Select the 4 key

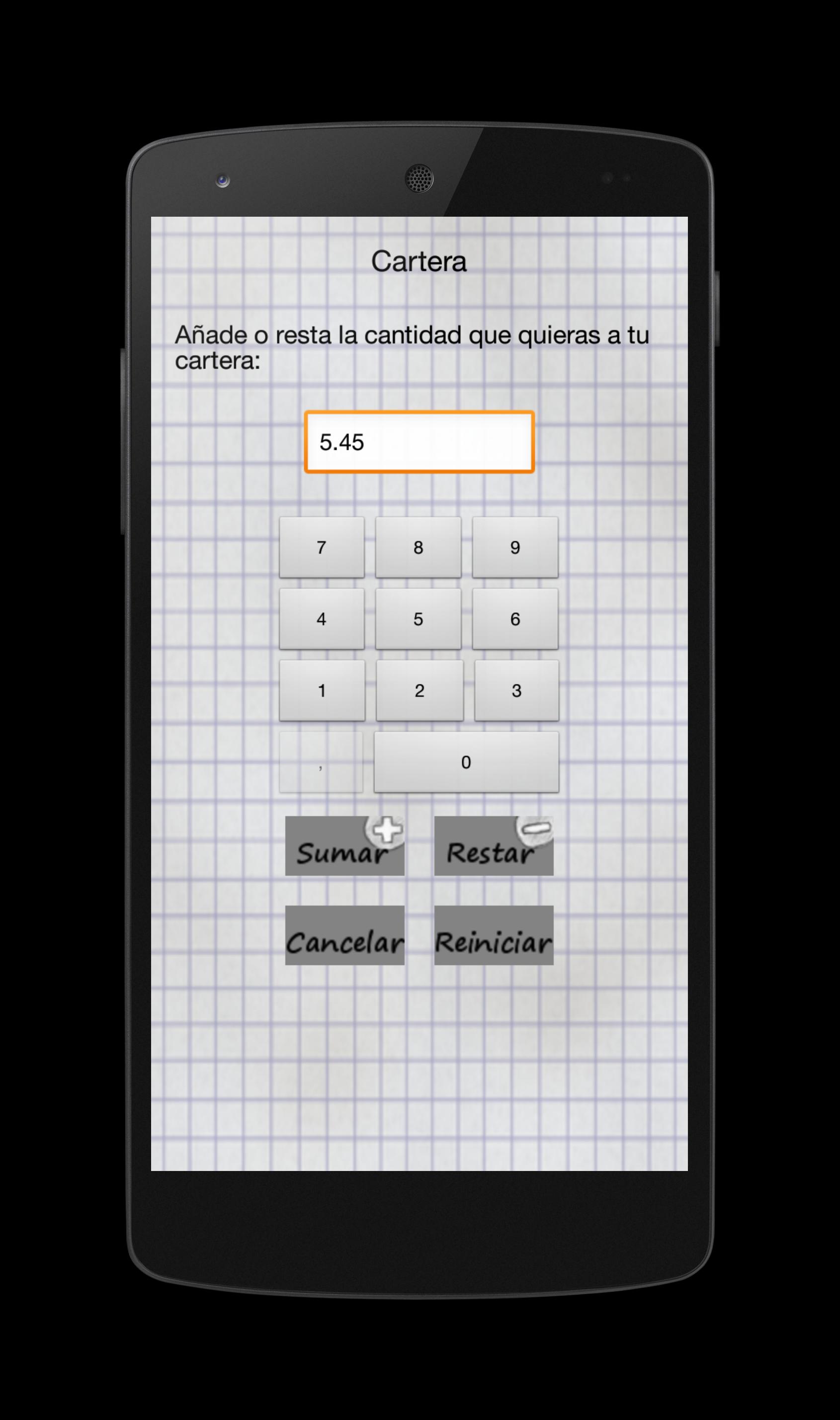click(322, 619)
